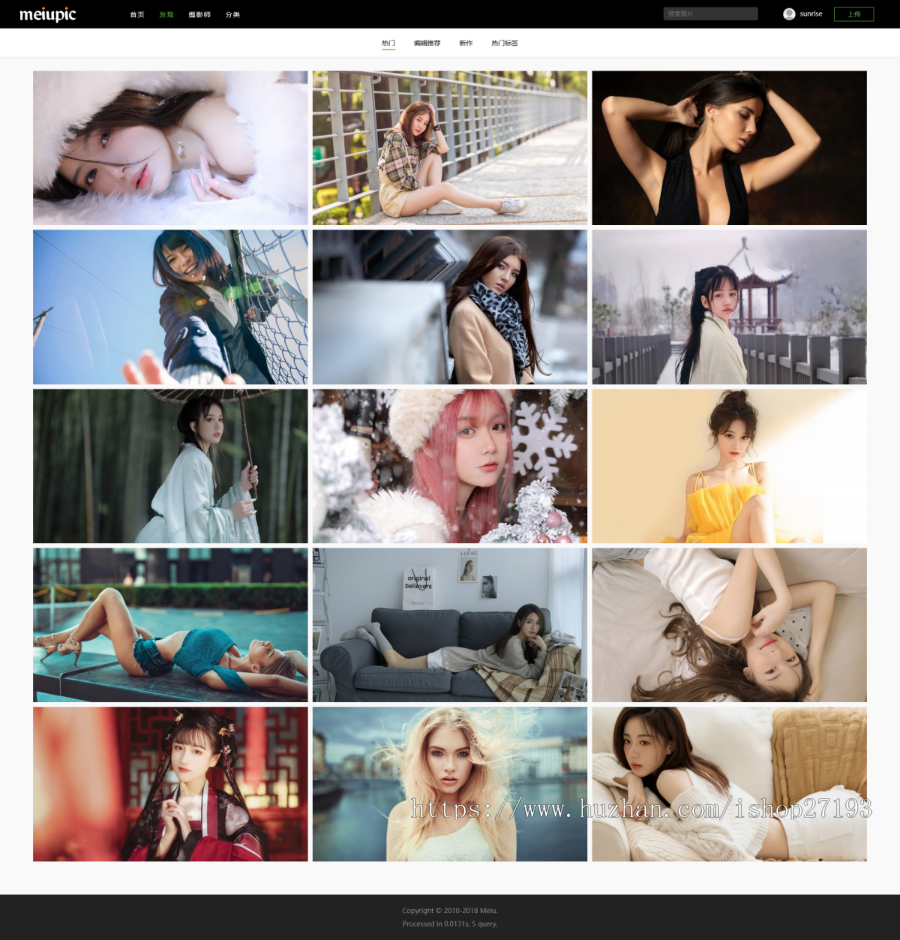This screenshot has height=940, width=900.
Task: Open the 分类 nav item
Action: [x=232, y=15]
